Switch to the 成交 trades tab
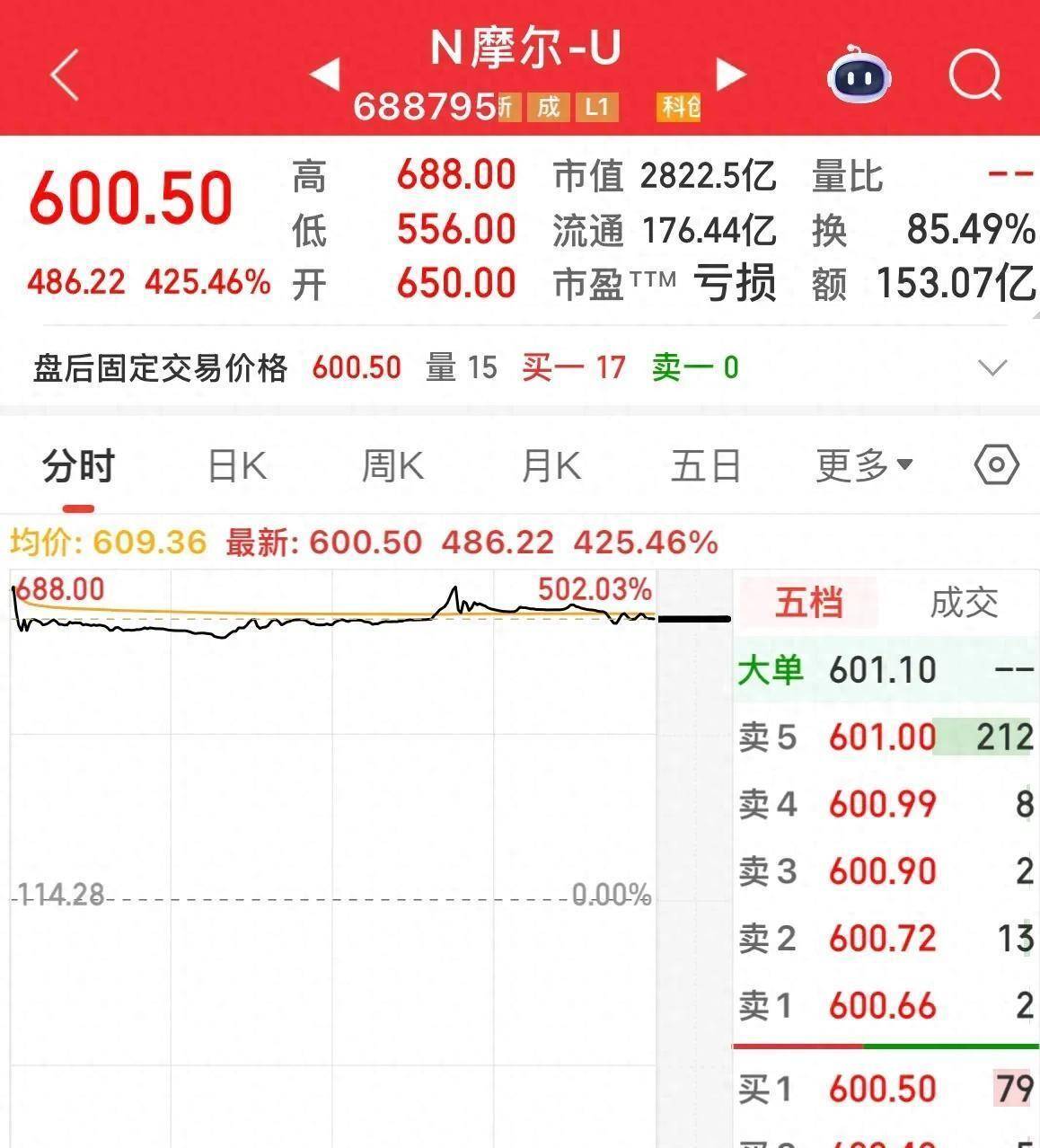Screen dimensions: 1040x1148 pos(964,603)
